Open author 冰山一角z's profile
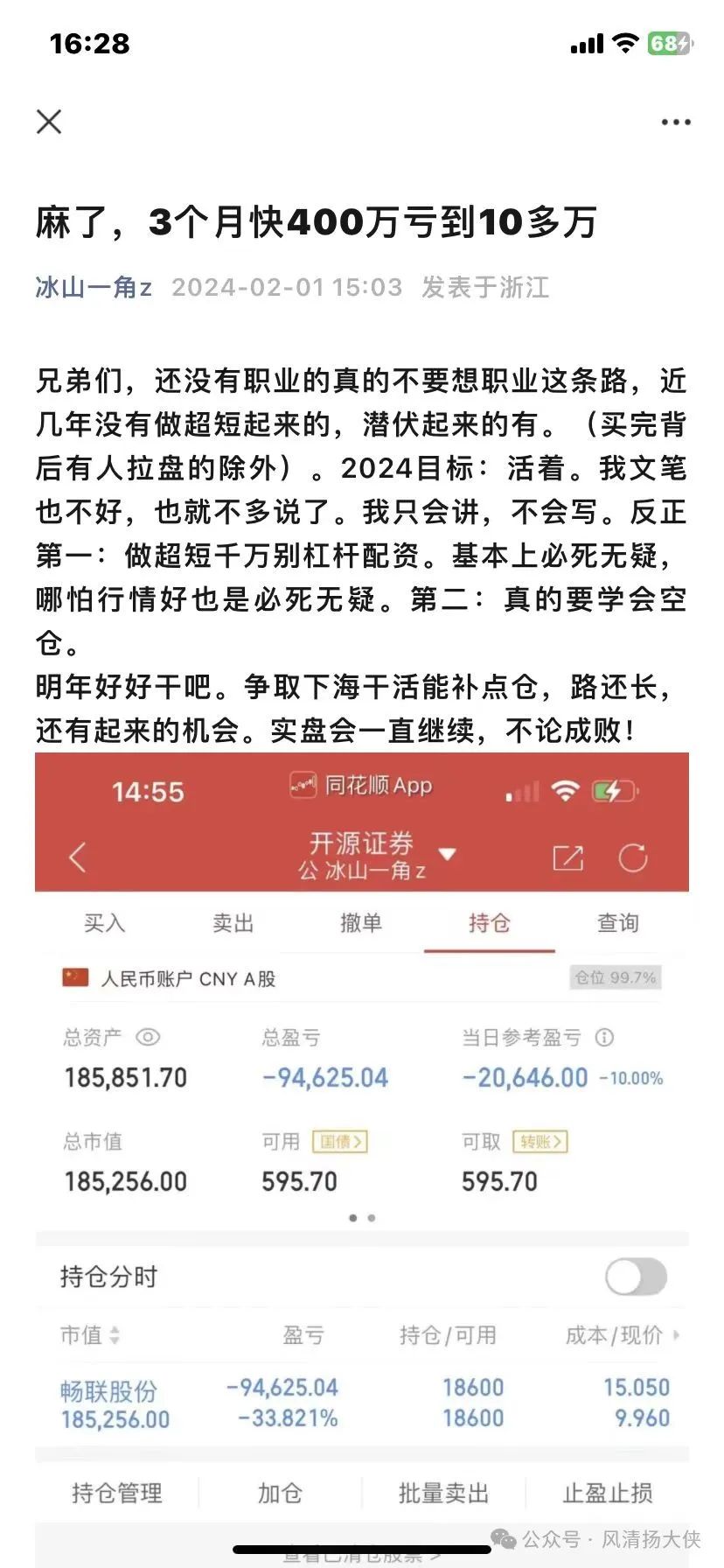724x1568 pixels. pos(94,287)
